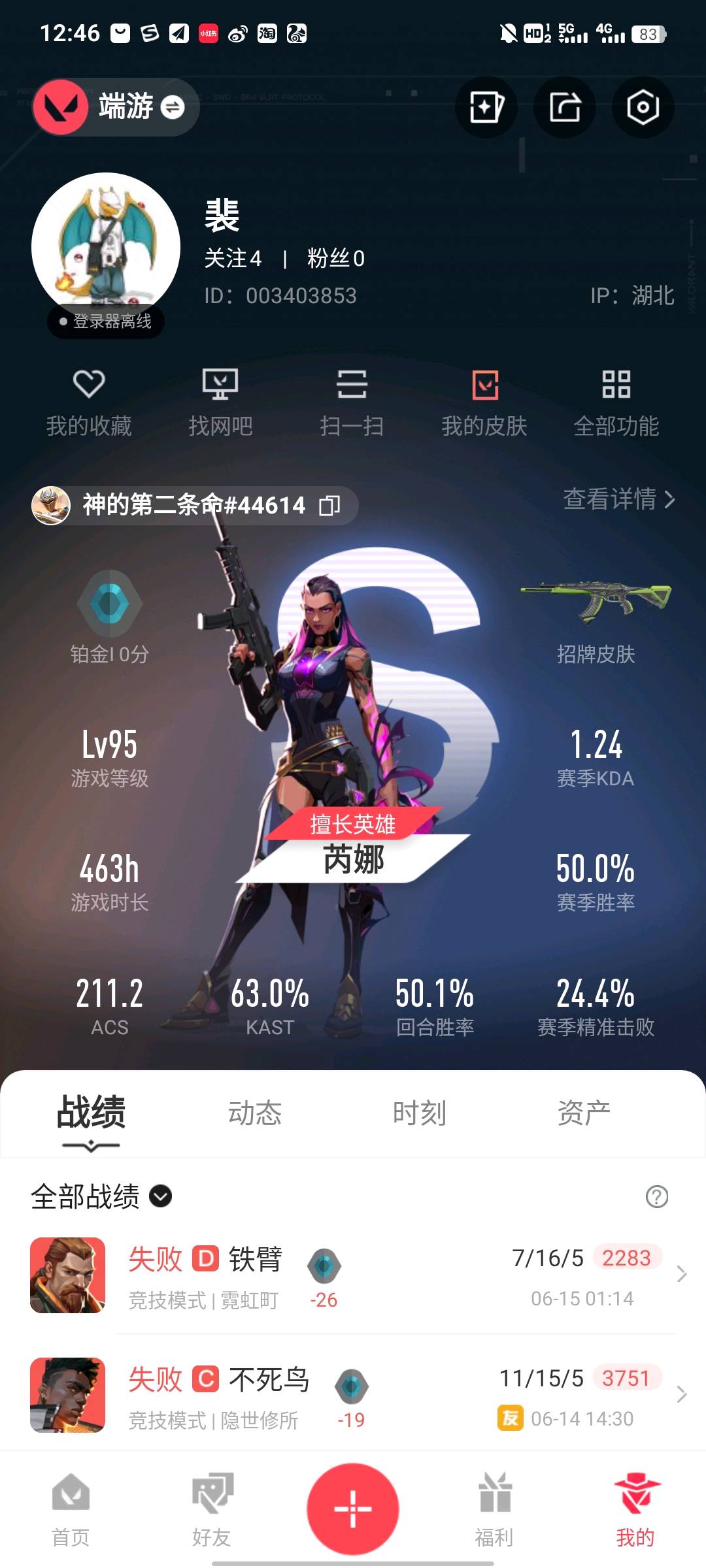This screenshot has width=706, height=1568.
Task: Tap the red plus button
Action: pyautogui.click(x=353, y=1509)
